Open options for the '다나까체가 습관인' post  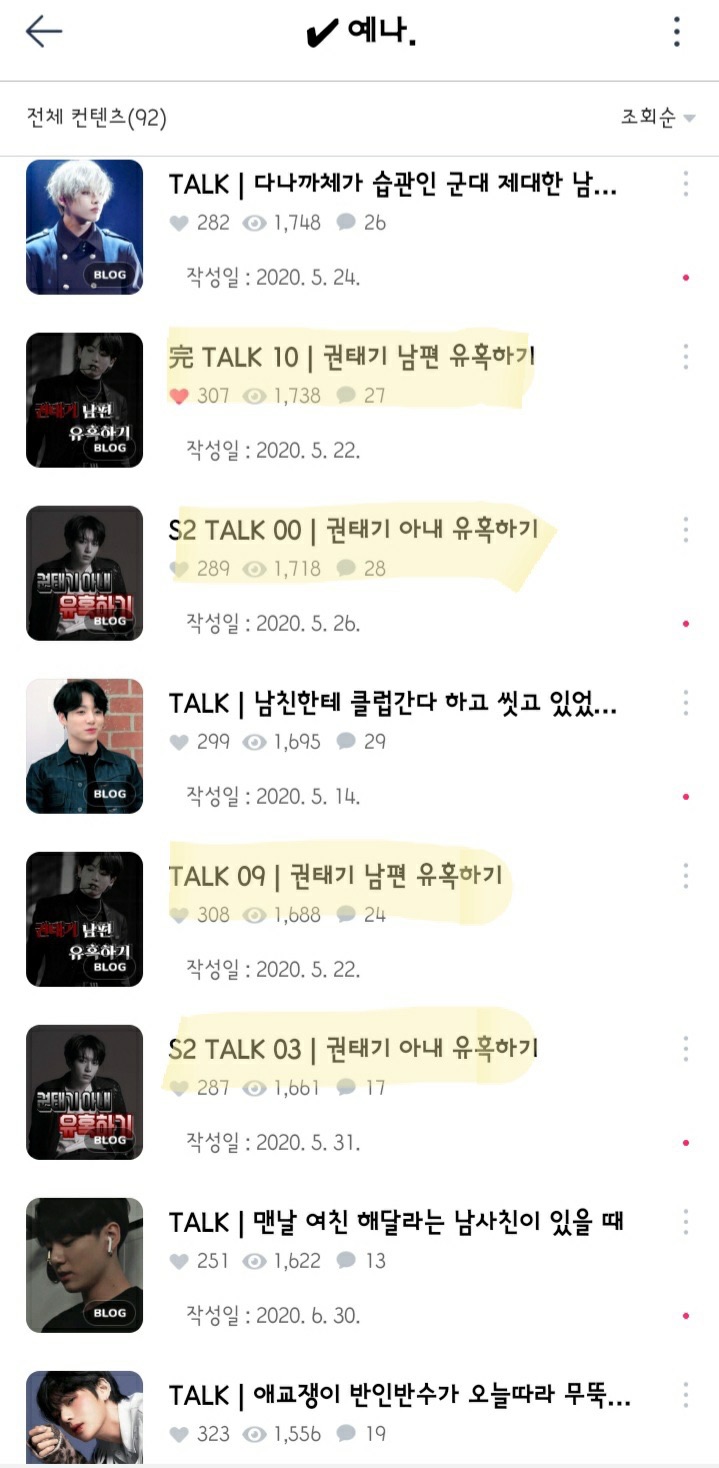(x=686, y=184)
